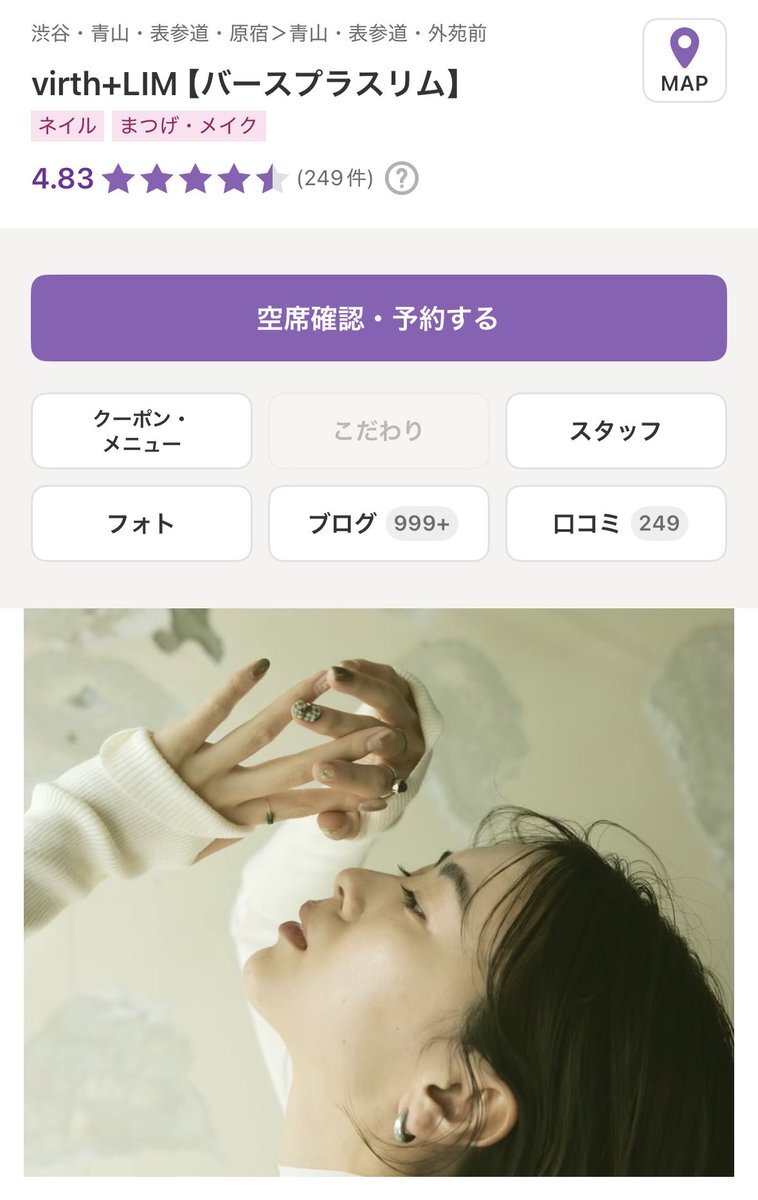Open クーポン・メニュー section
758x1200 pixels.
click(141, 431)
